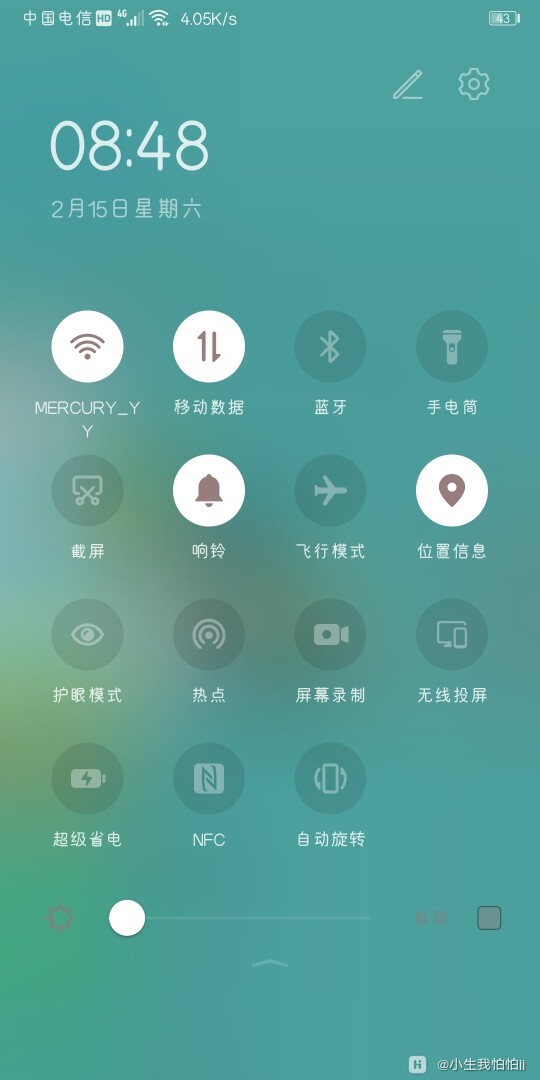Check the 自动 auto brightness box
Image resolution: width=540 pixels, height=1080 pixels.
(x=489, y=918)
